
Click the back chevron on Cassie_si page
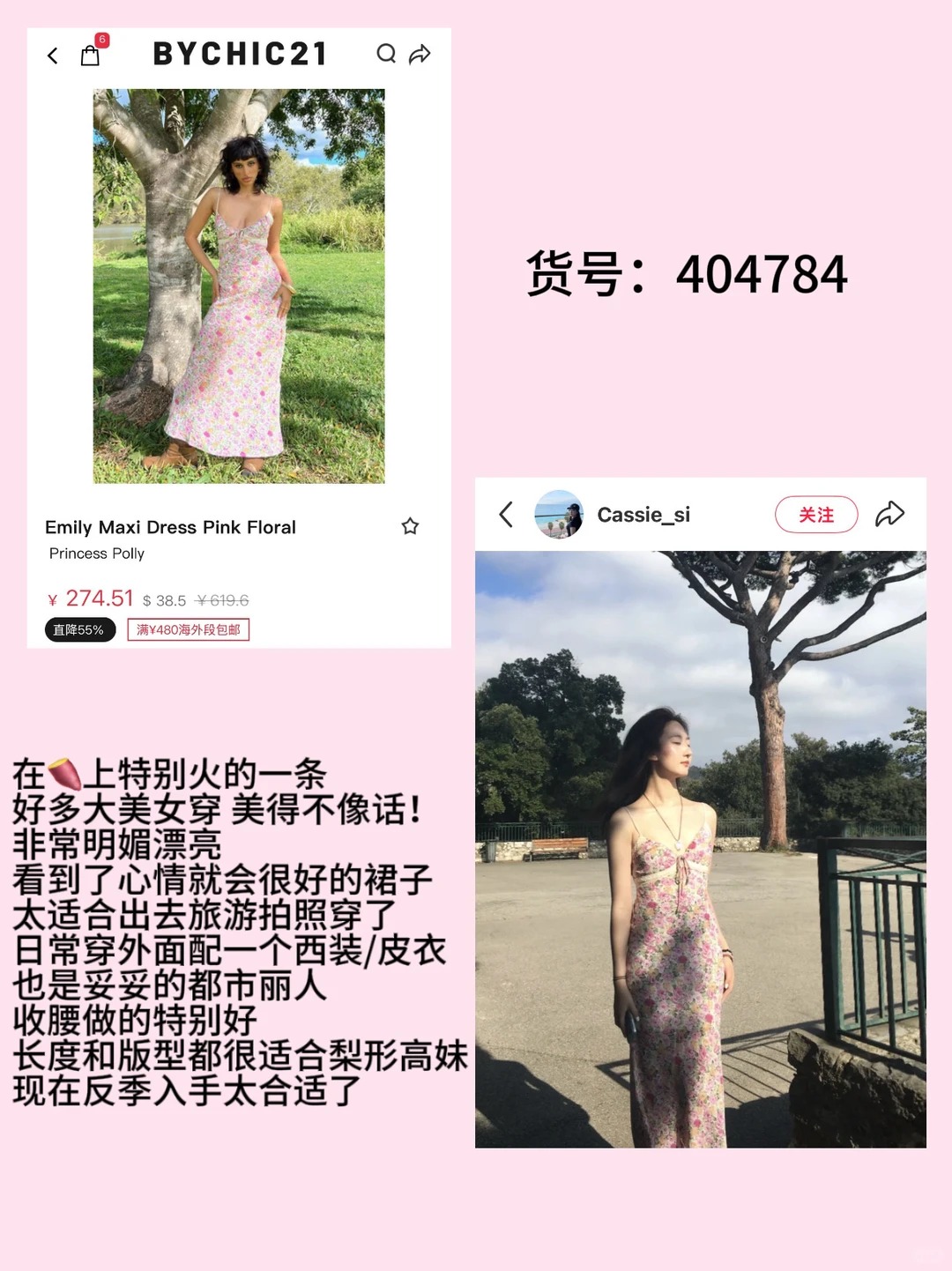click(x=506, y=514)
